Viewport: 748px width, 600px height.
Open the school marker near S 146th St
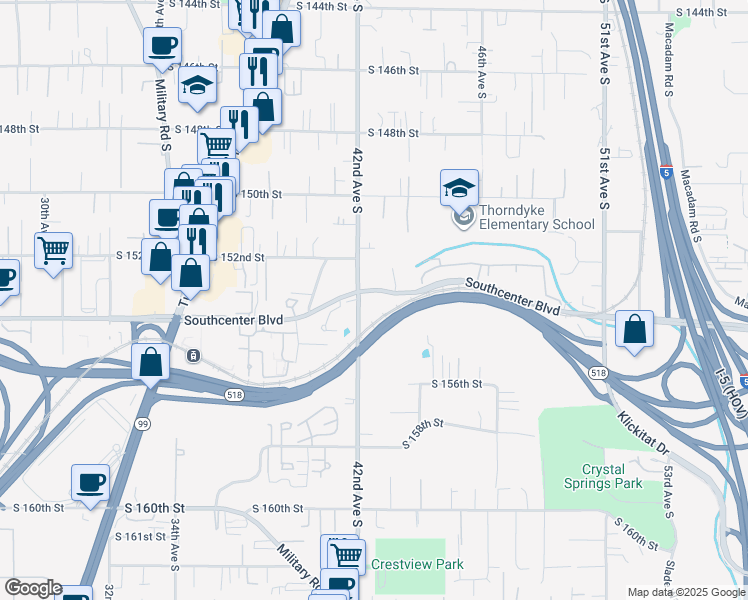click(x=198, y=85)
